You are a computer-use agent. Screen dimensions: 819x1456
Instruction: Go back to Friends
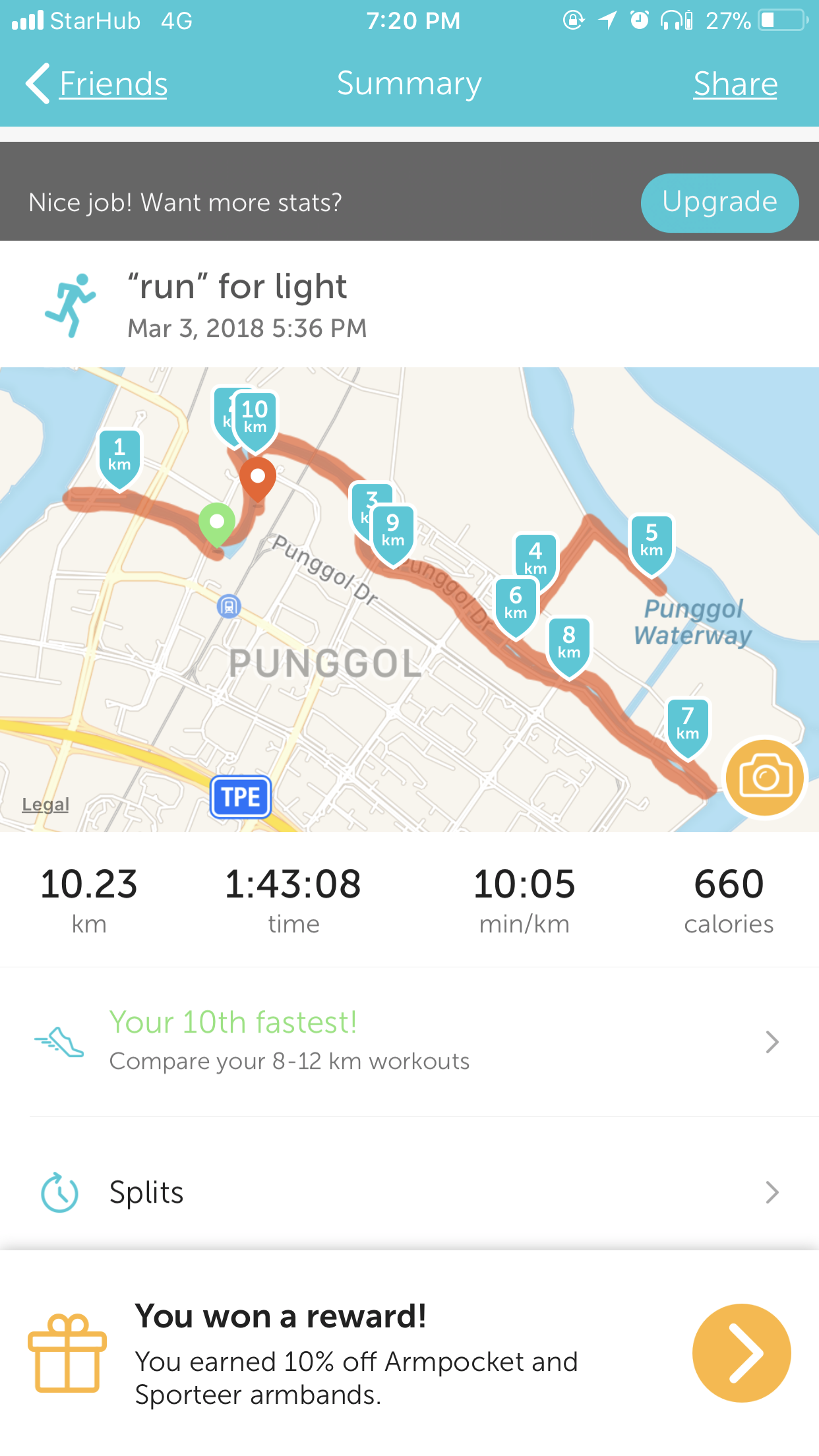tap(96, 84)
